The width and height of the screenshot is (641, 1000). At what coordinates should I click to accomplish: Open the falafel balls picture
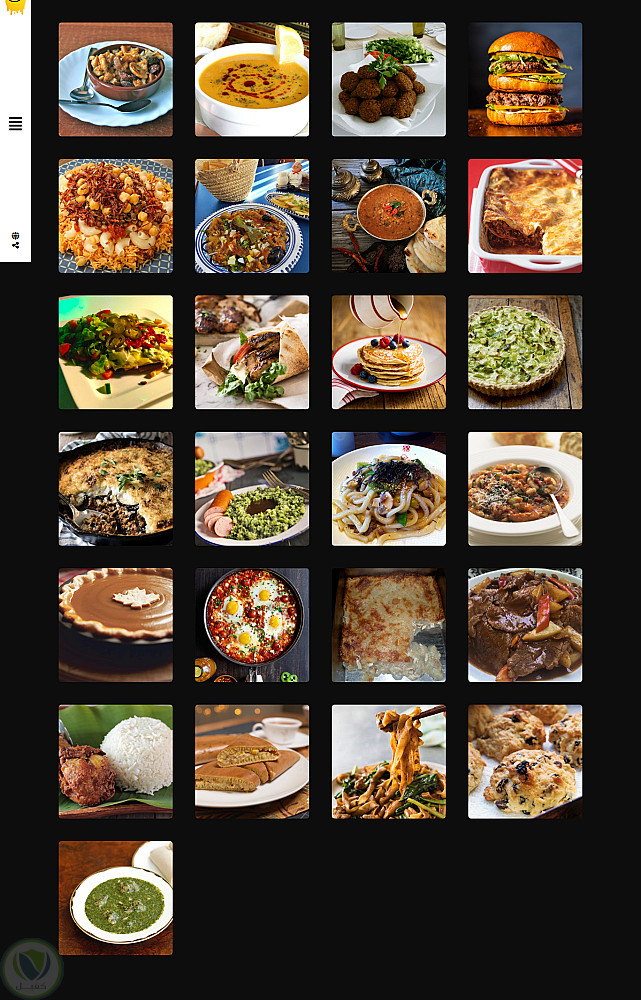pos(389,80)
